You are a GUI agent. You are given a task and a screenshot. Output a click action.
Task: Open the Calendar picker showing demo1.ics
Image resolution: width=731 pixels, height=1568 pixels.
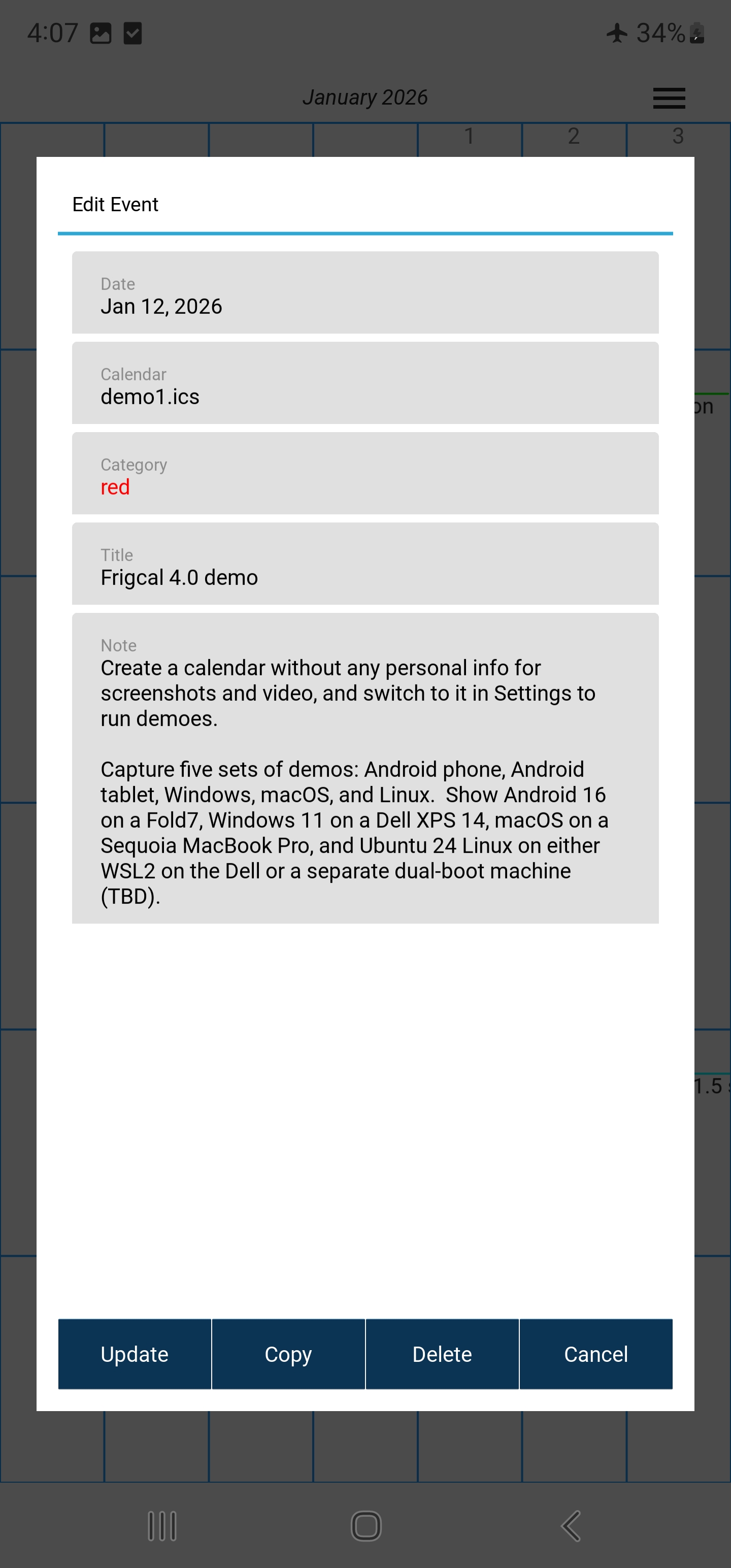[x=365, y=383]
